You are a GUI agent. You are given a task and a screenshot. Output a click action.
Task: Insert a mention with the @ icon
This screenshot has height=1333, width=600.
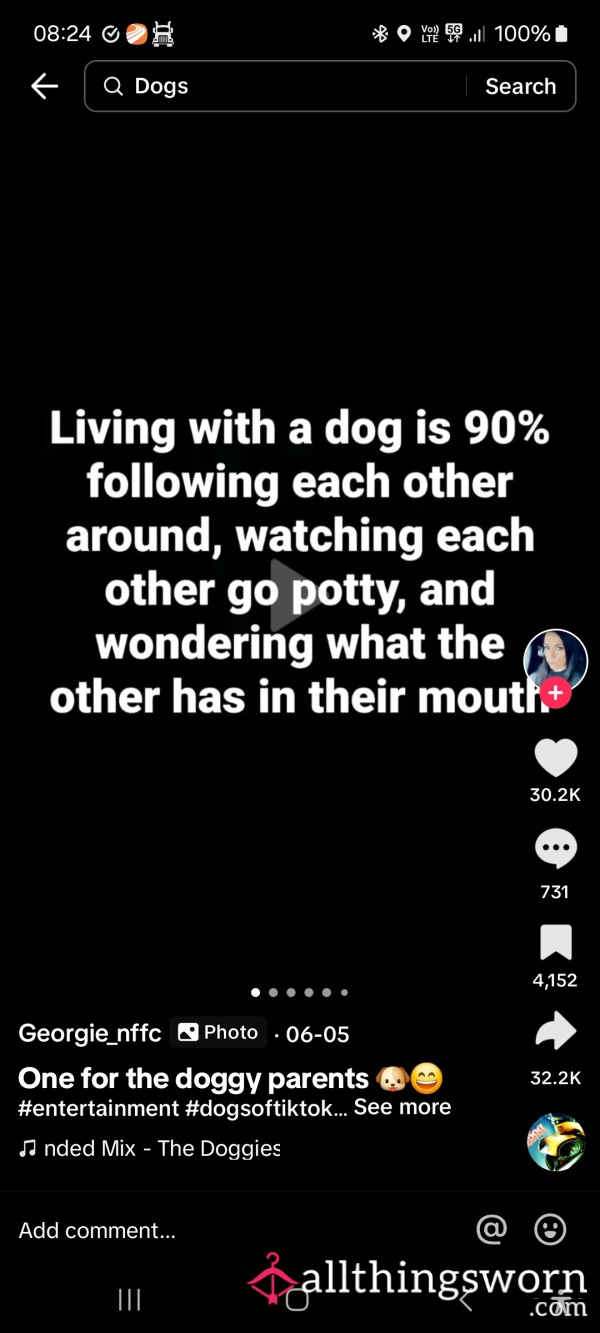491,1229
